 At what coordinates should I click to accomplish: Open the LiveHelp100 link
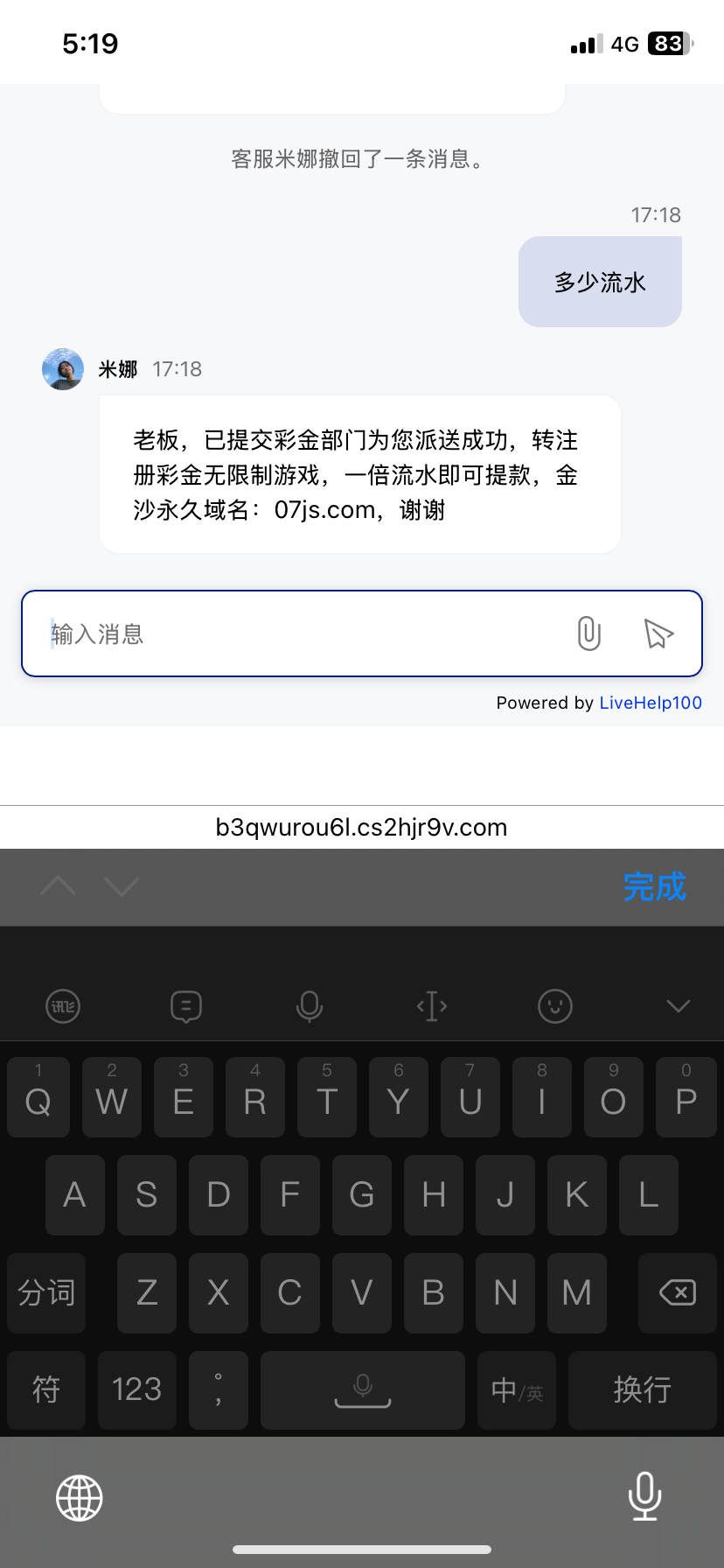(651, 703)
